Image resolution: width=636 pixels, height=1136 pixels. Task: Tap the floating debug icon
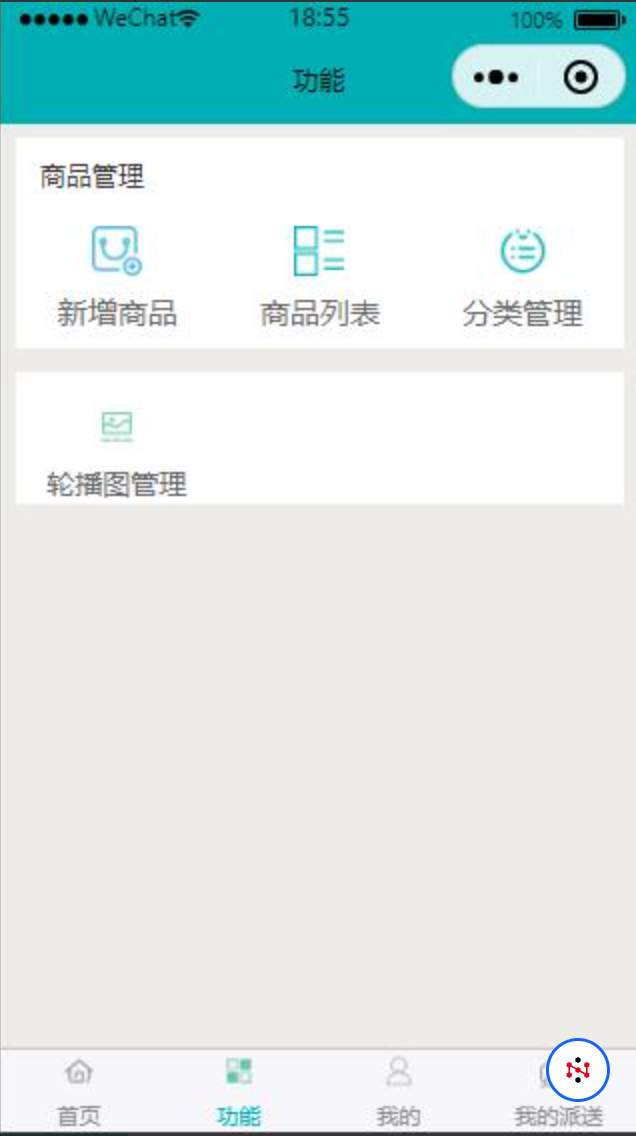pos(577,1070)
